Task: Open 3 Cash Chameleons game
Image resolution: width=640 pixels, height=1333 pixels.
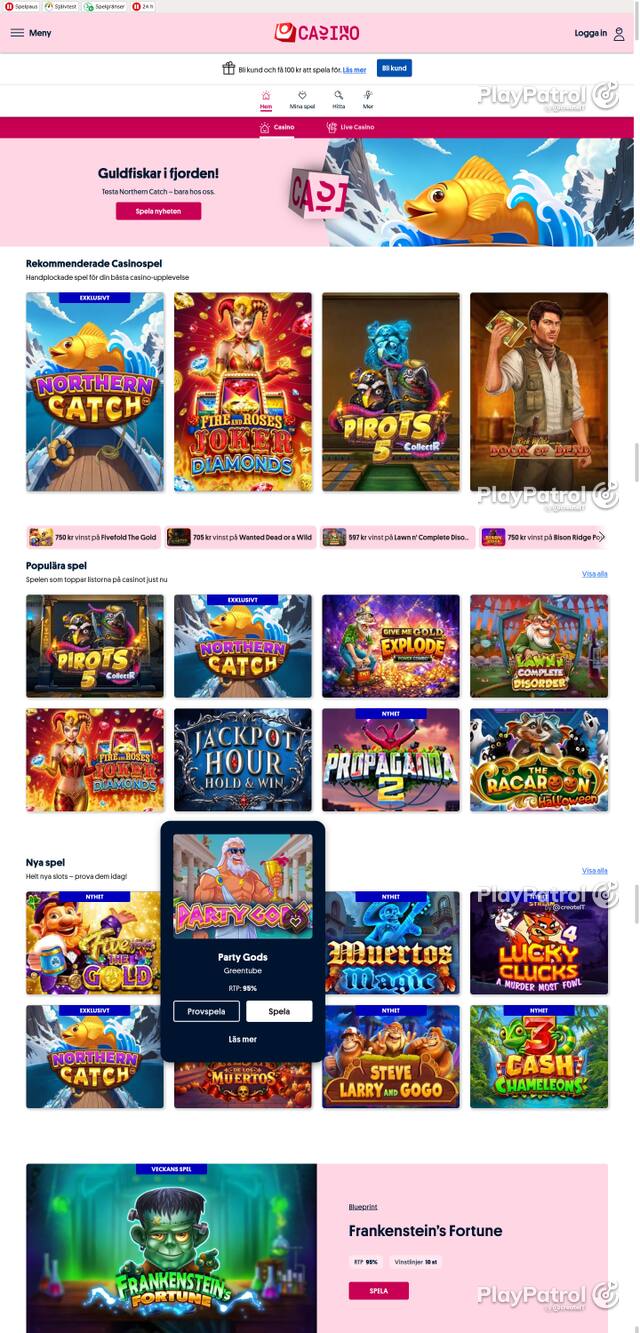Action: point(539,1056)
